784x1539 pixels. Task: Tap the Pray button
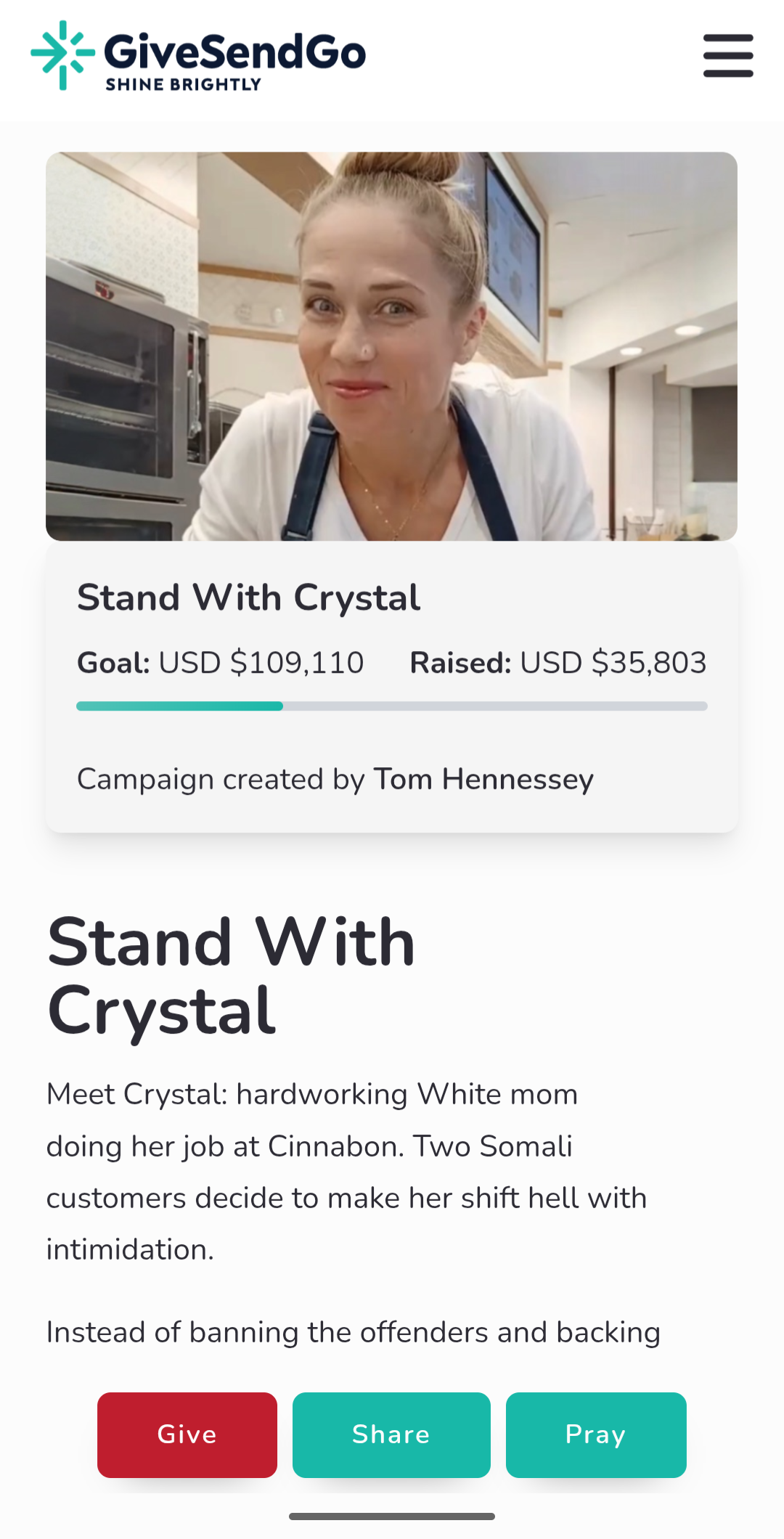595,1434
